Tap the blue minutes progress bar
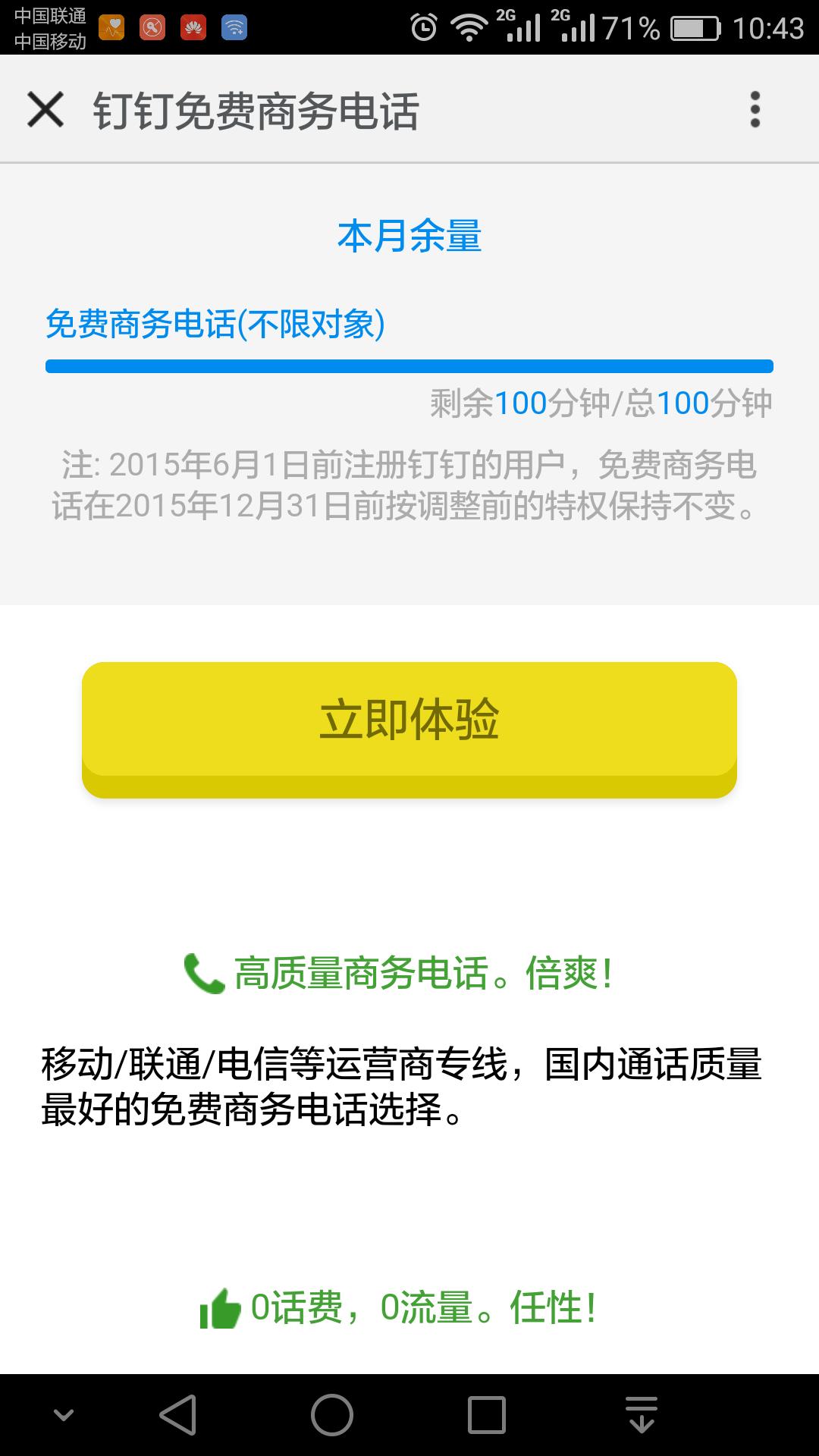 pos(409,366)
